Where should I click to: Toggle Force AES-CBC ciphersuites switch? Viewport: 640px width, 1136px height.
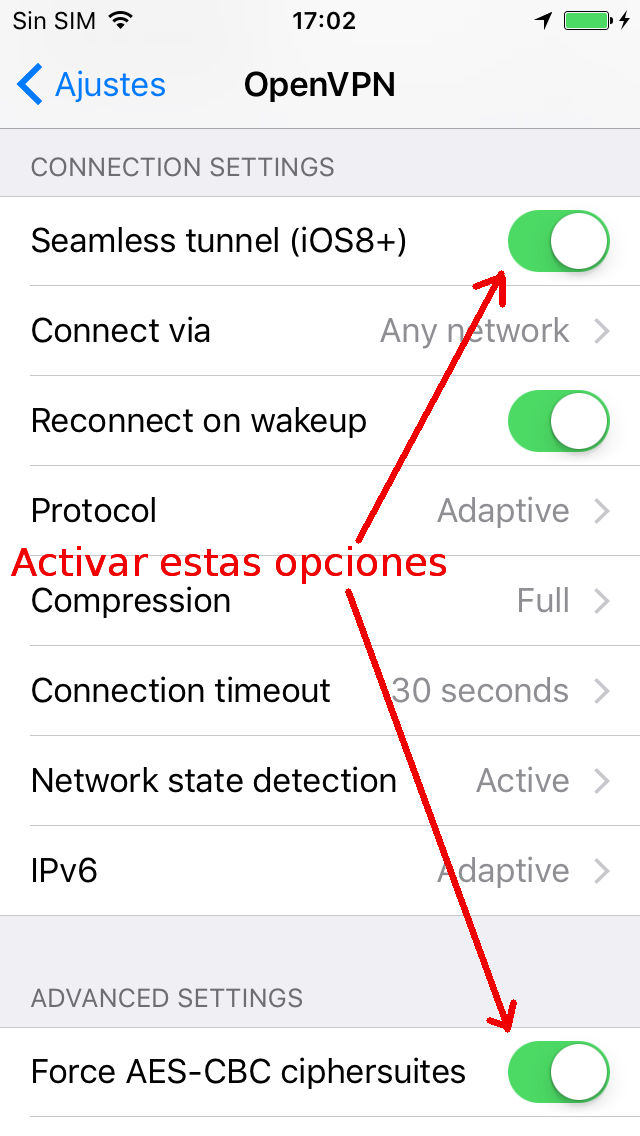558,1072
